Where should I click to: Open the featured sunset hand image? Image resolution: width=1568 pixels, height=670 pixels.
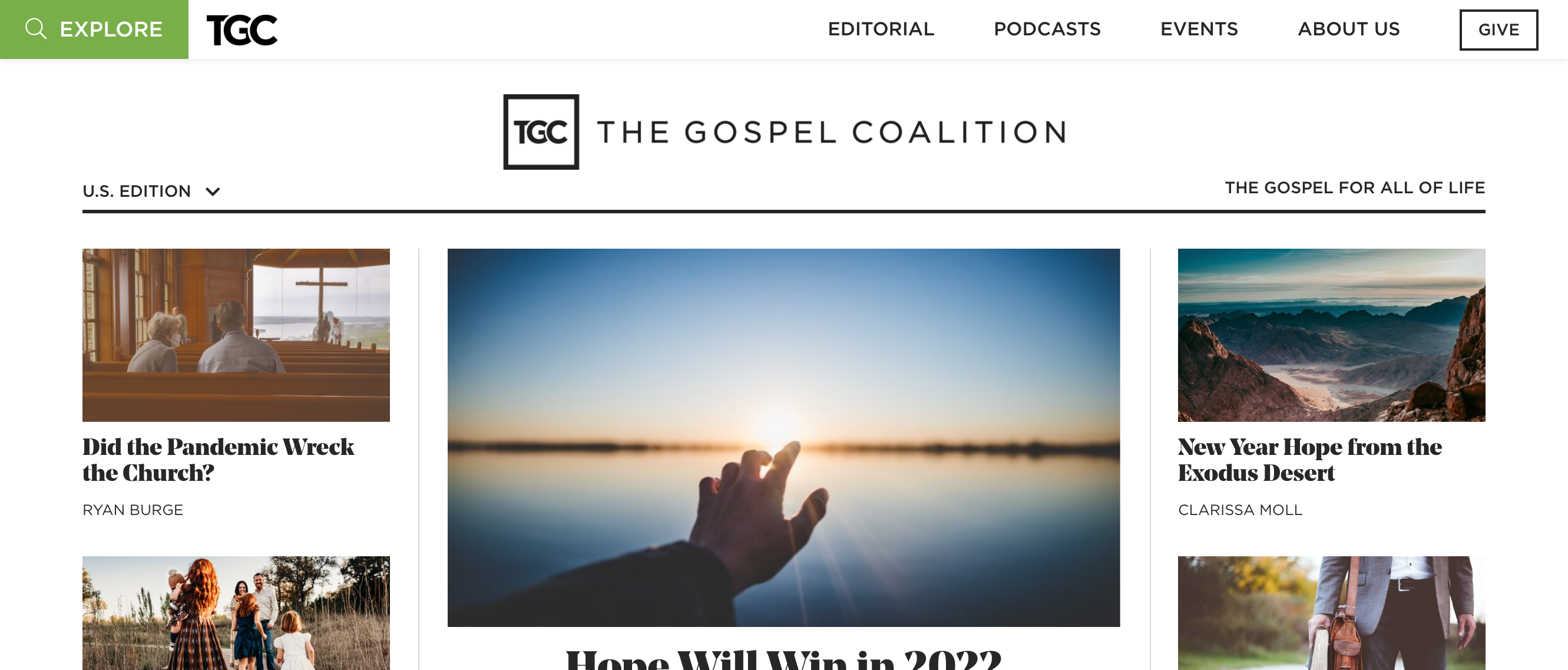[783, 437]
